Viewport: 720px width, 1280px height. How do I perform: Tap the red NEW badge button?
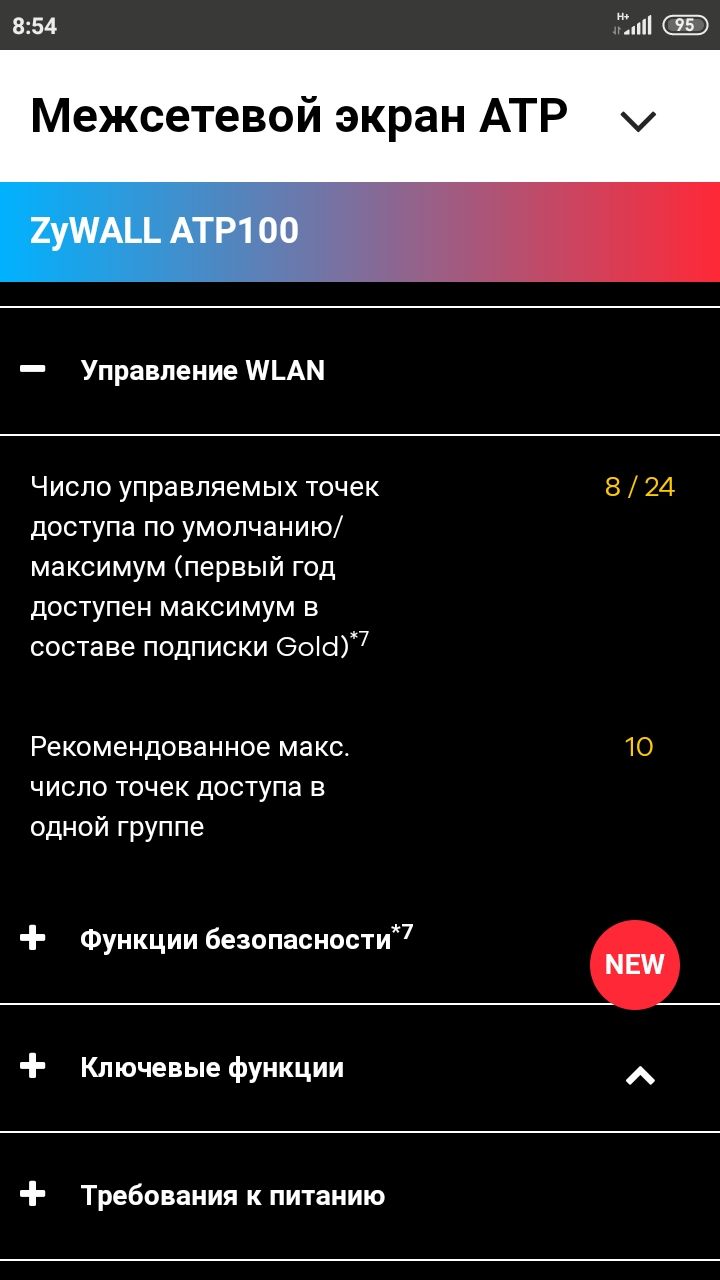tap(634, 964)
